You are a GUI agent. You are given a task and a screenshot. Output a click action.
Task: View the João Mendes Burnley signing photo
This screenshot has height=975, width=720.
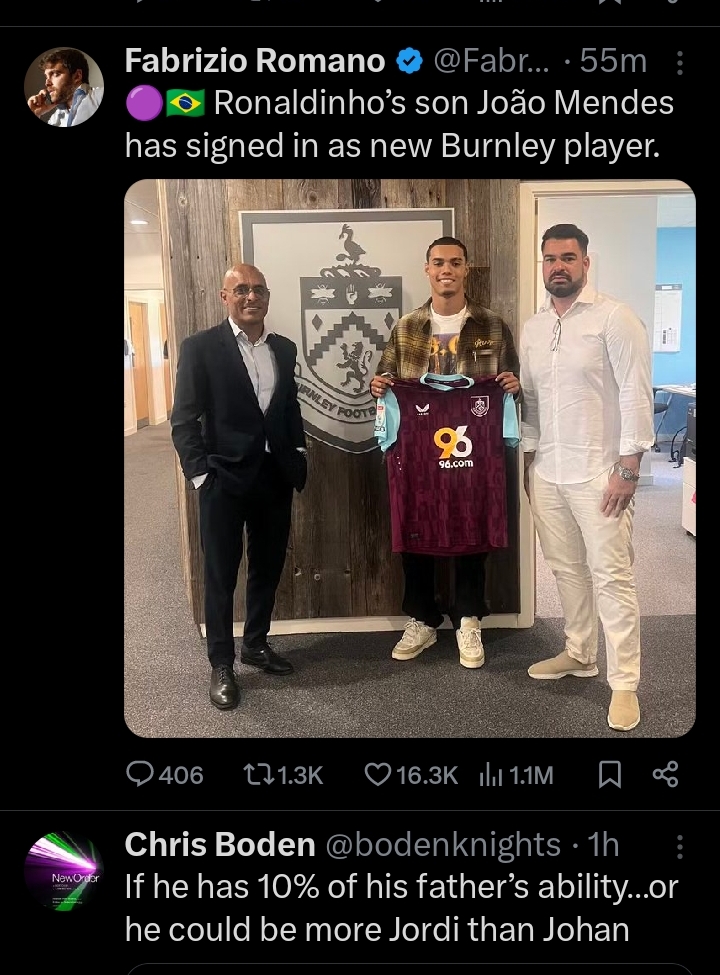409,458
